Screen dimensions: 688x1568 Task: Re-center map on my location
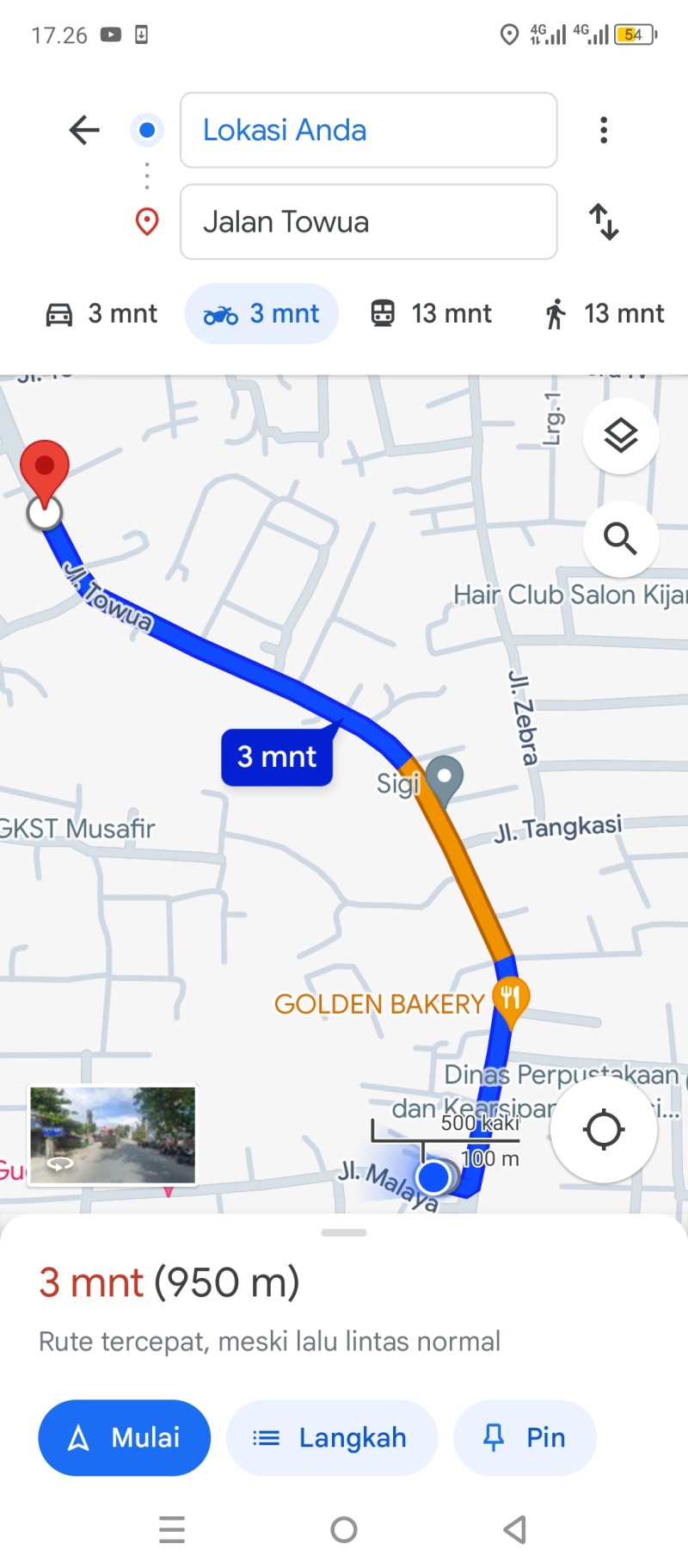point(604,1129)
